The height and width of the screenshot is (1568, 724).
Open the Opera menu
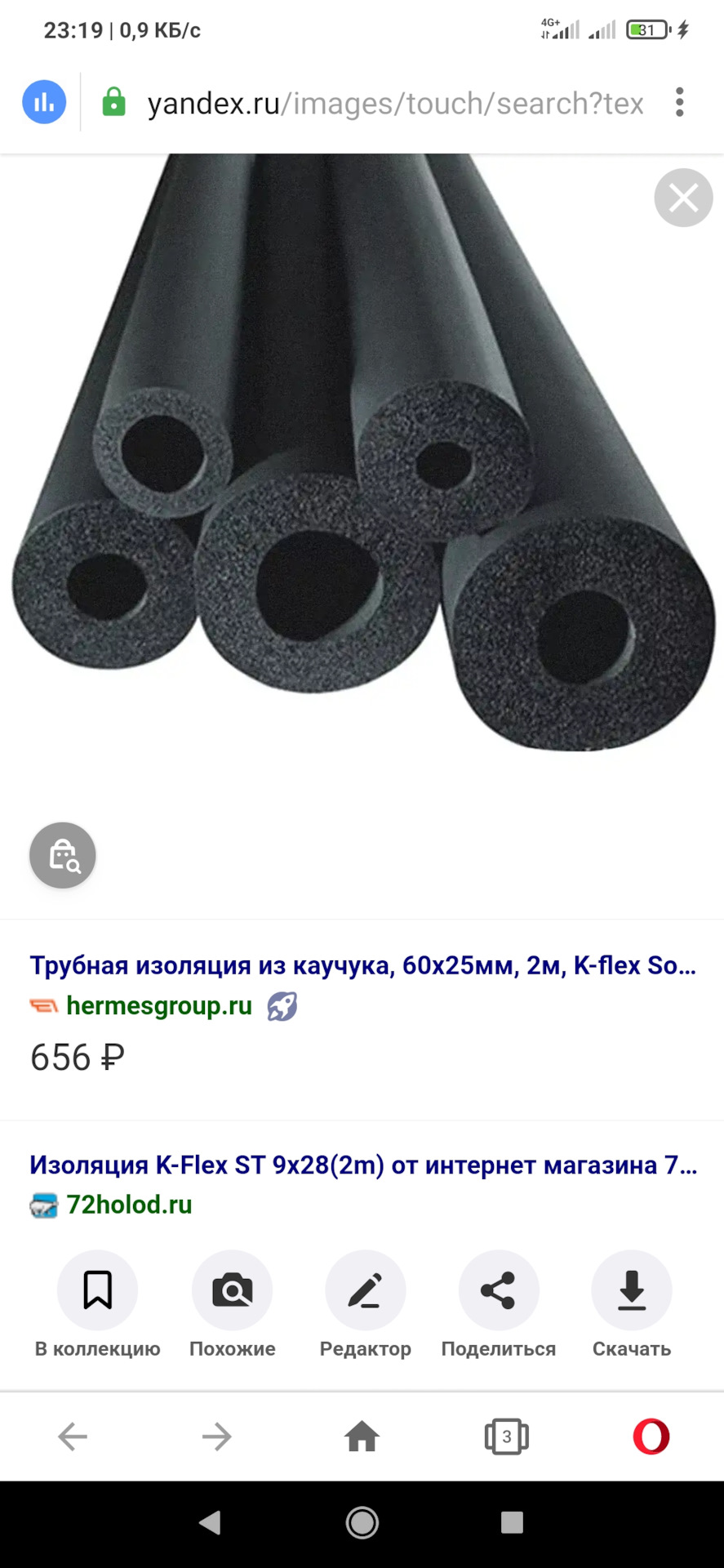click(x=651, y=1437)
